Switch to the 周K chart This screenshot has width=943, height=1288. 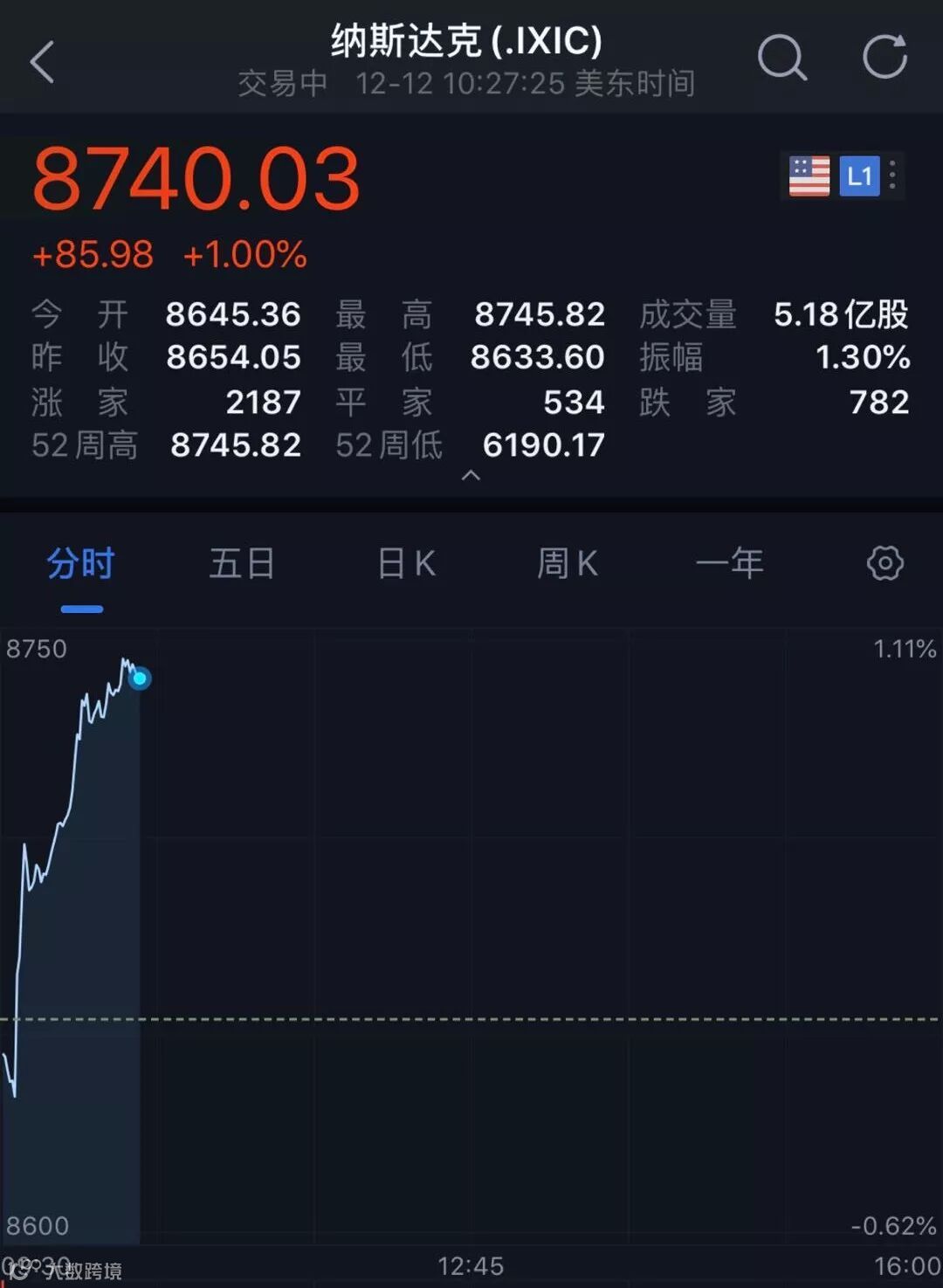coord(568,564)
